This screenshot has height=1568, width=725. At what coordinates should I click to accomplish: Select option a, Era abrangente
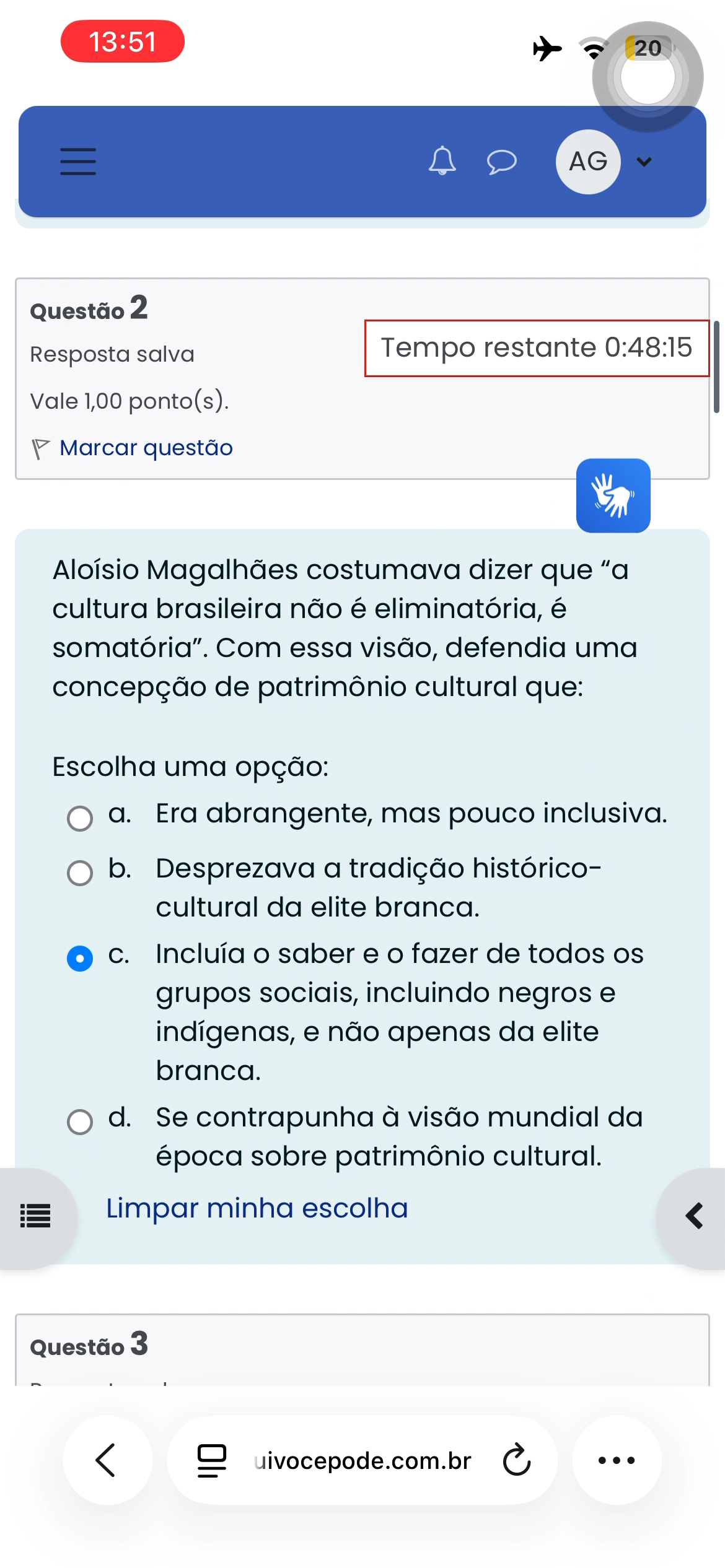click(80, 819)
